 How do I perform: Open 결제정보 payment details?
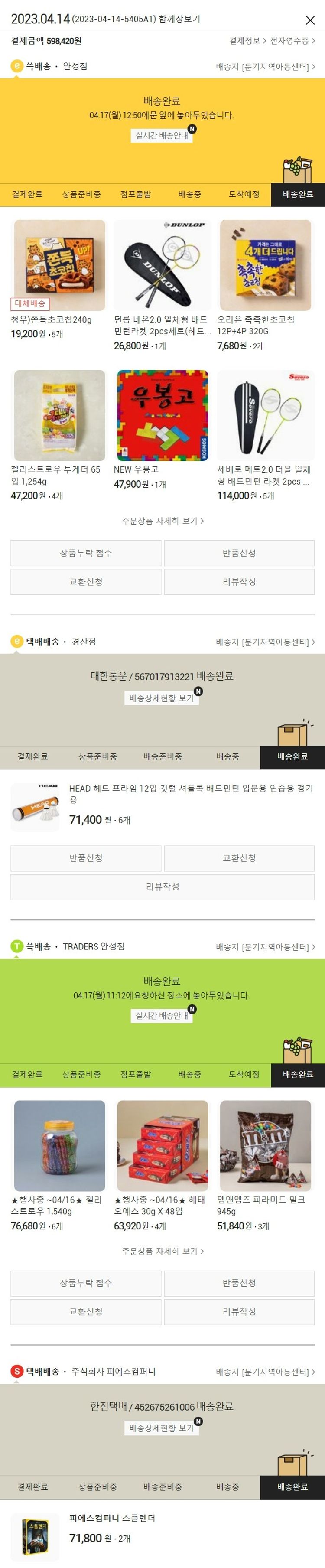pos(247,41)
